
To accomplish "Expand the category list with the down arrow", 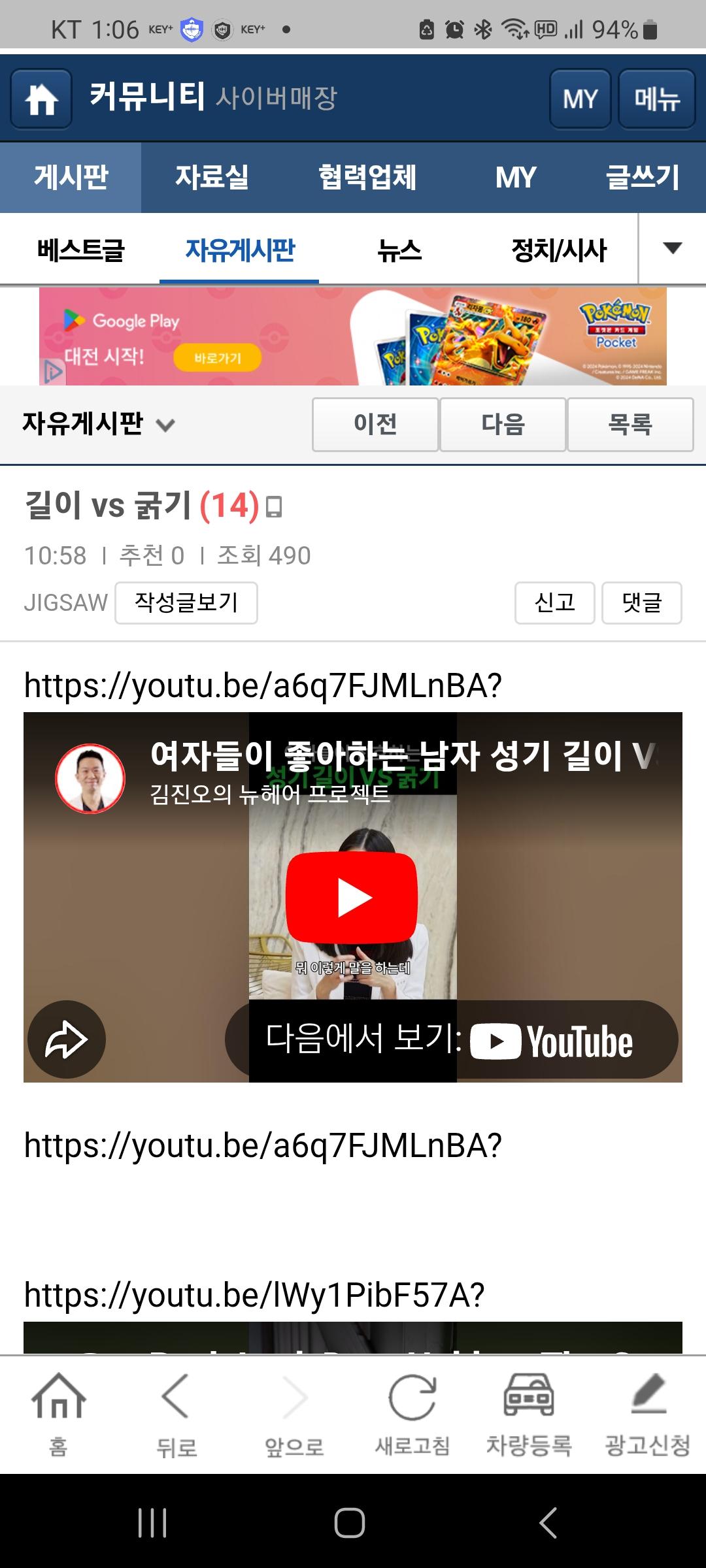I will (x=672, y=248).
